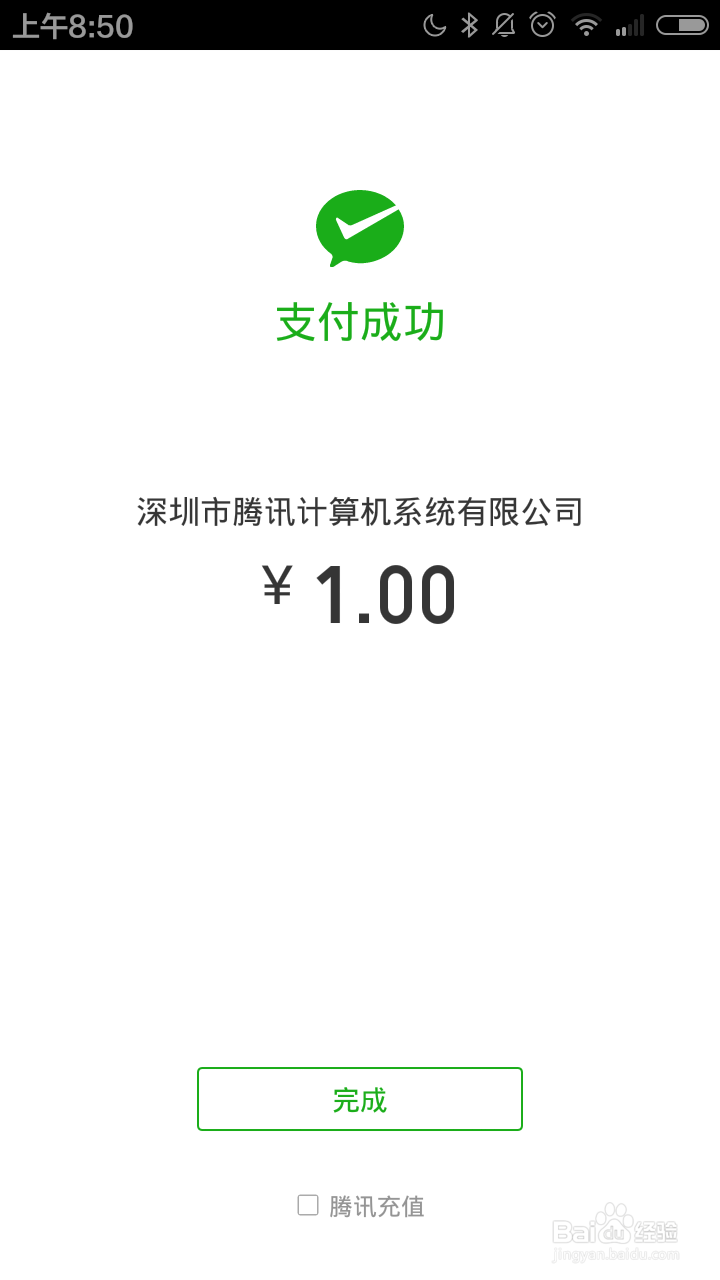Click the battery indicator icon
This screenshot has height=1280, width=720.
[x=681, y=25]
